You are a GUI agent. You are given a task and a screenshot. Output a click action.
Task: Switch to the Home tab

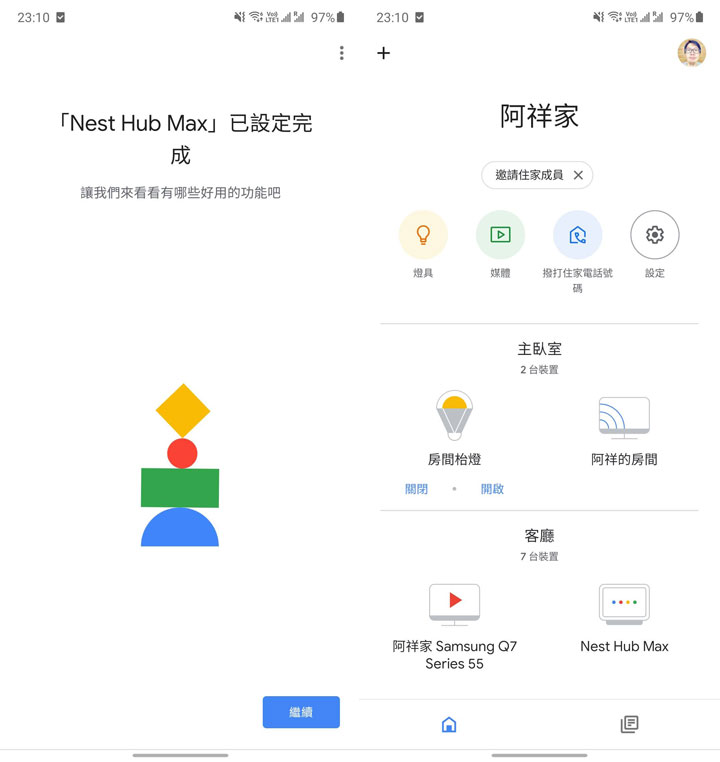click(x=448, y=724)
